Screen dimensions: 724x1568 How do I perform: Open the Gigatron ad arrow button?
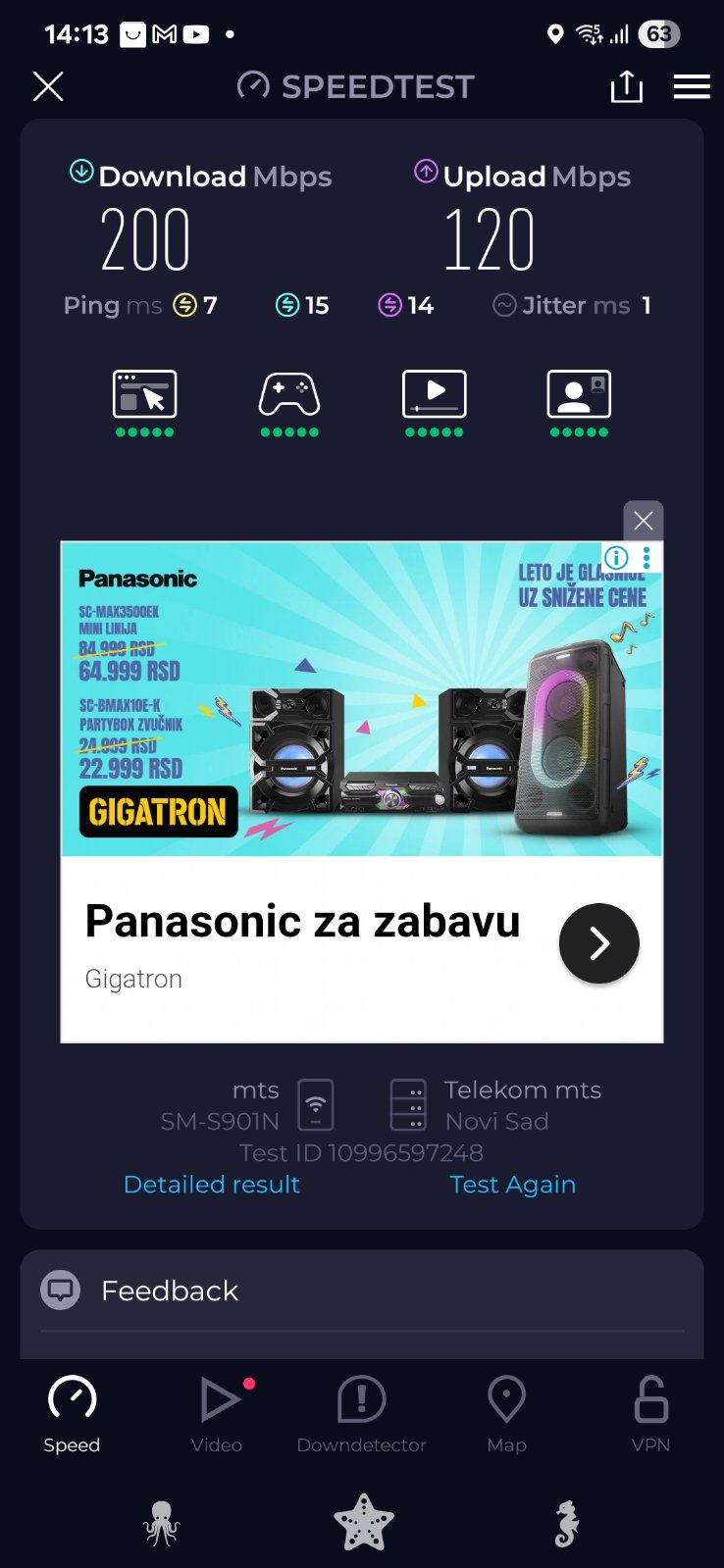coord(598,943)
